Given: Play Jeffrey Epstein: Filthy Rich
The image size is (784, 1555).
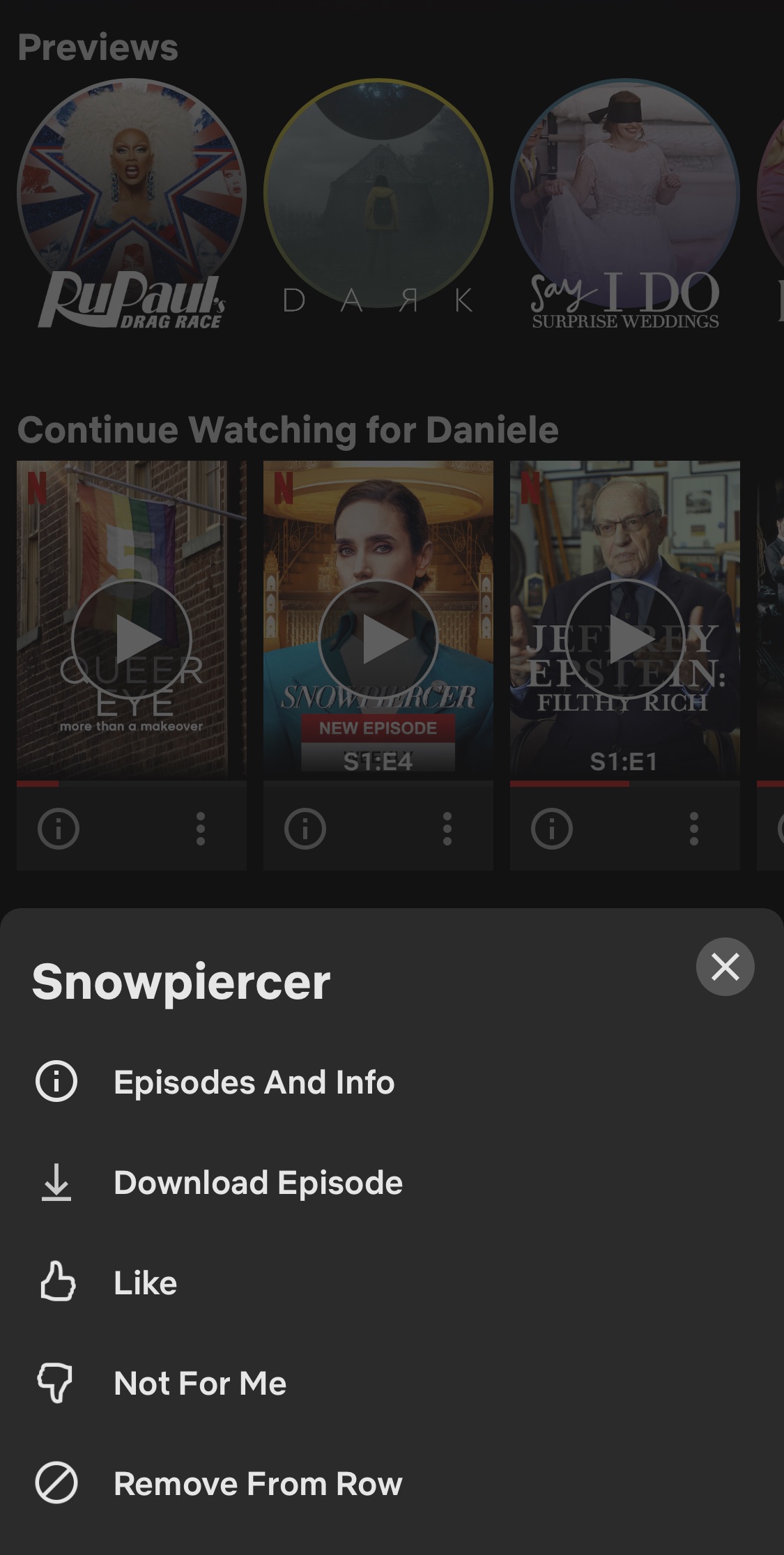Looking at the screenshot, I should (x=625, y=640).
